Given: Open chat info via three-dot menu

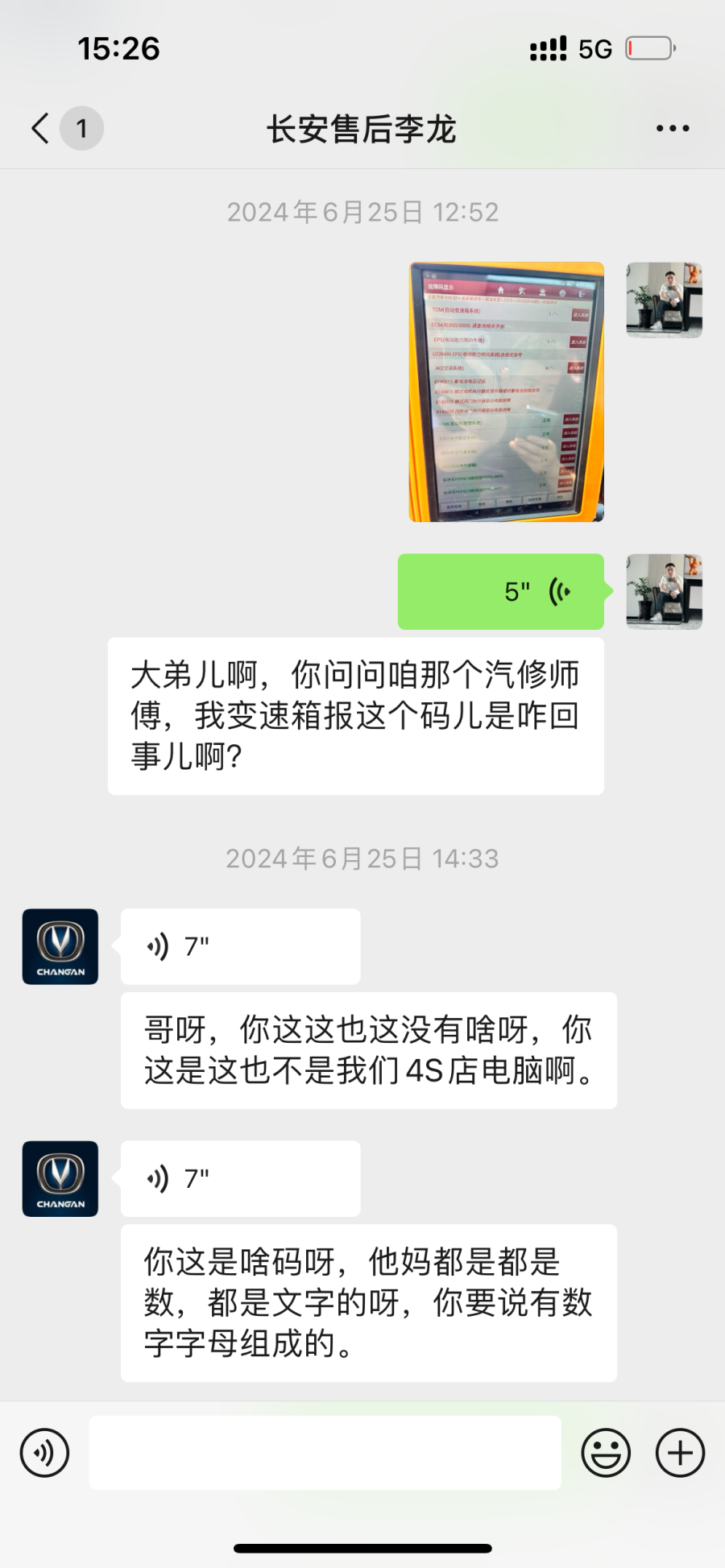Looking at the screenshot, I should [x=673, y=128].
